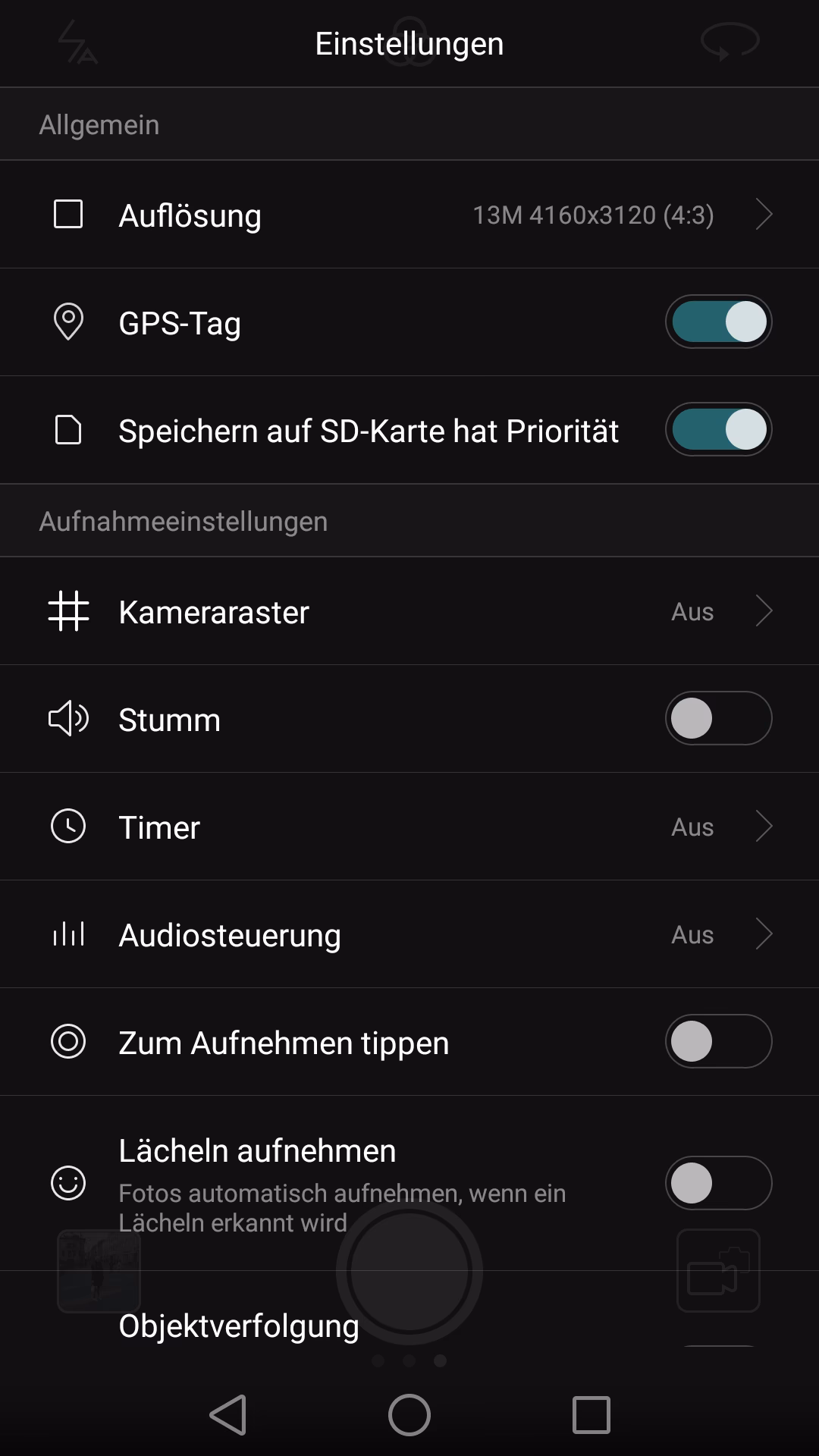Click the Lächeln aufnehmen smiley icon
The height and width of the screenshot is (1456, 819).
[x=69, y=1181]
